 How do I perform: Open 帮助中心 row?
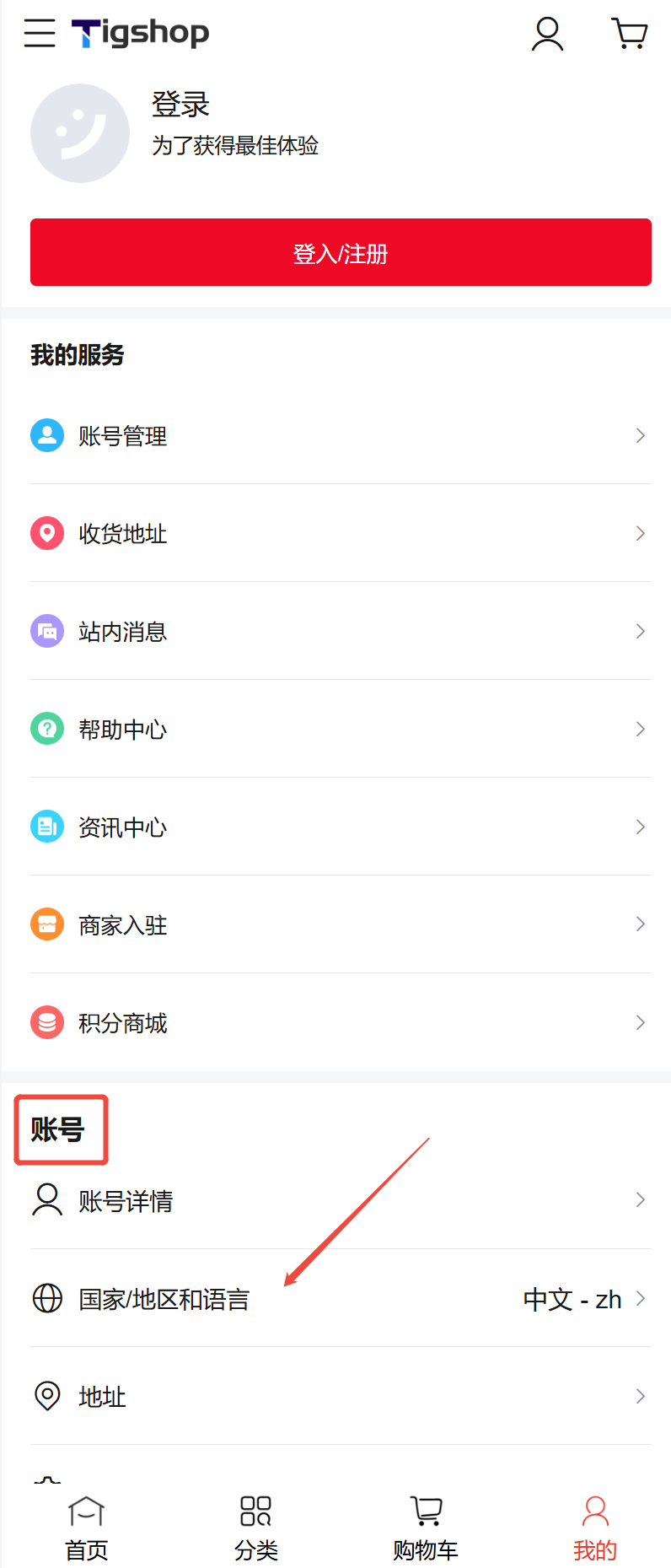341,730
